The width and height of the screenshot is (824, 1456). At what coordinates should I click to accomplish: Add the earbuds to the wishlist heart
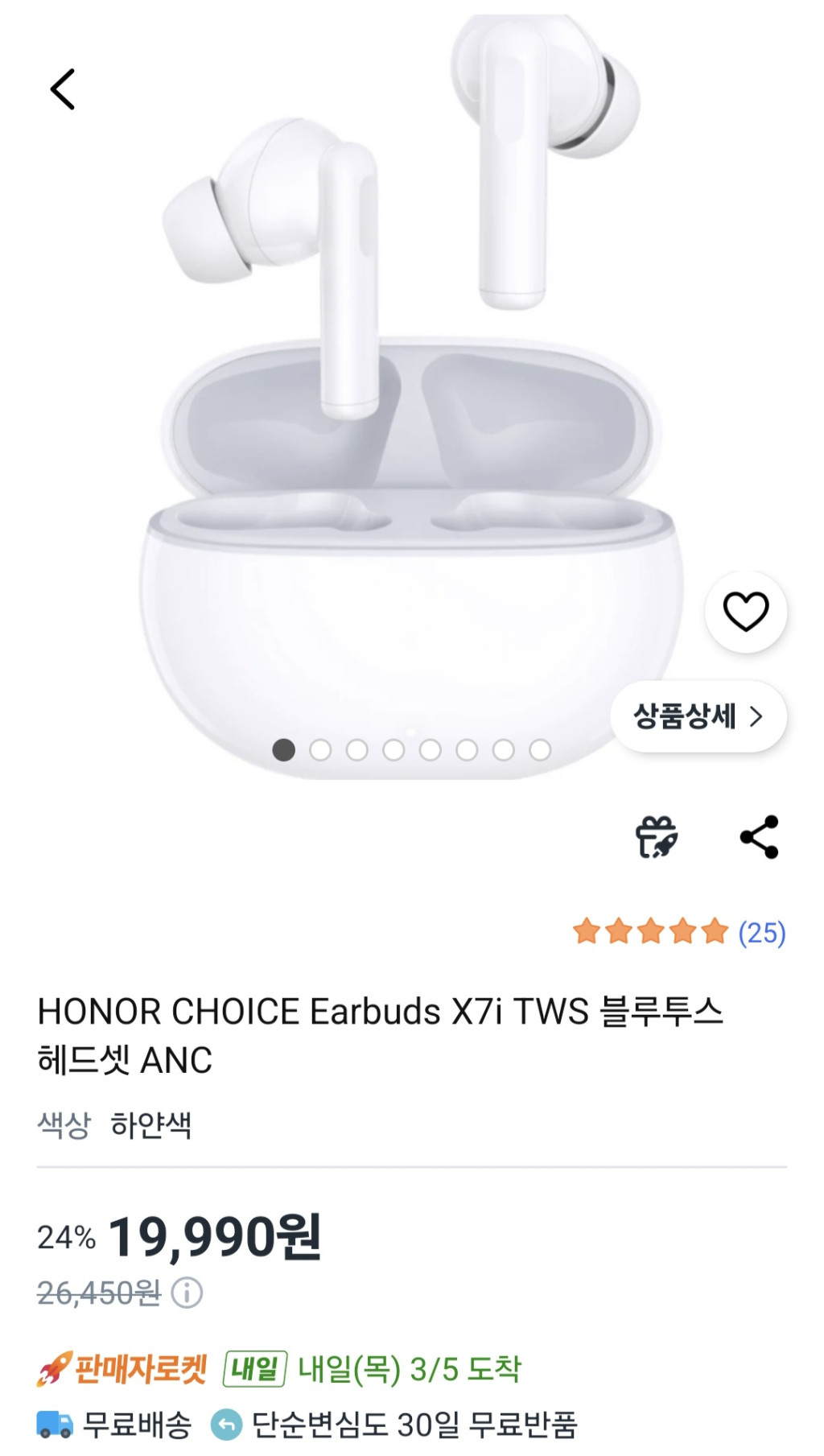[x=746, y=612]
